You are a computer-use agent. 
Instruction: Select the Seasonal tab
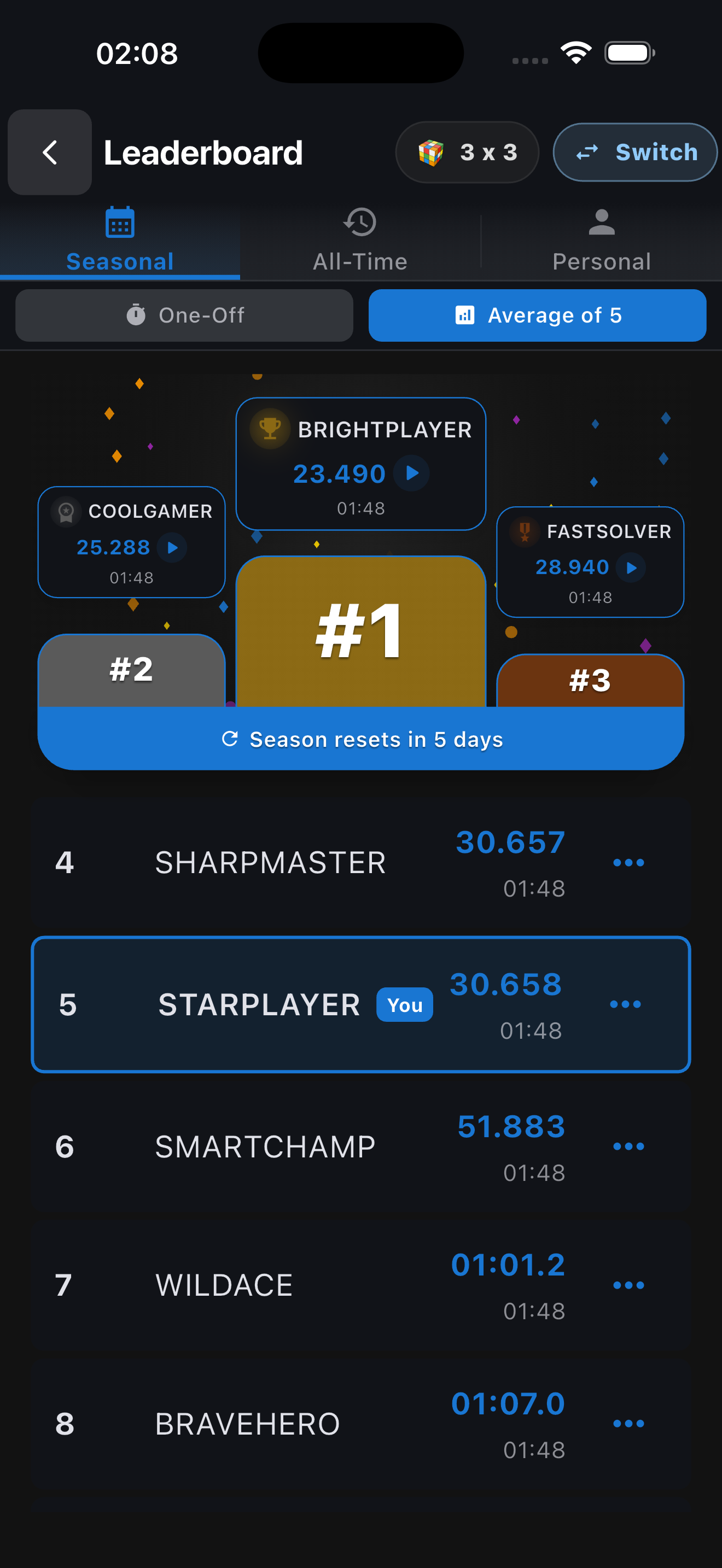click(120, 242)
